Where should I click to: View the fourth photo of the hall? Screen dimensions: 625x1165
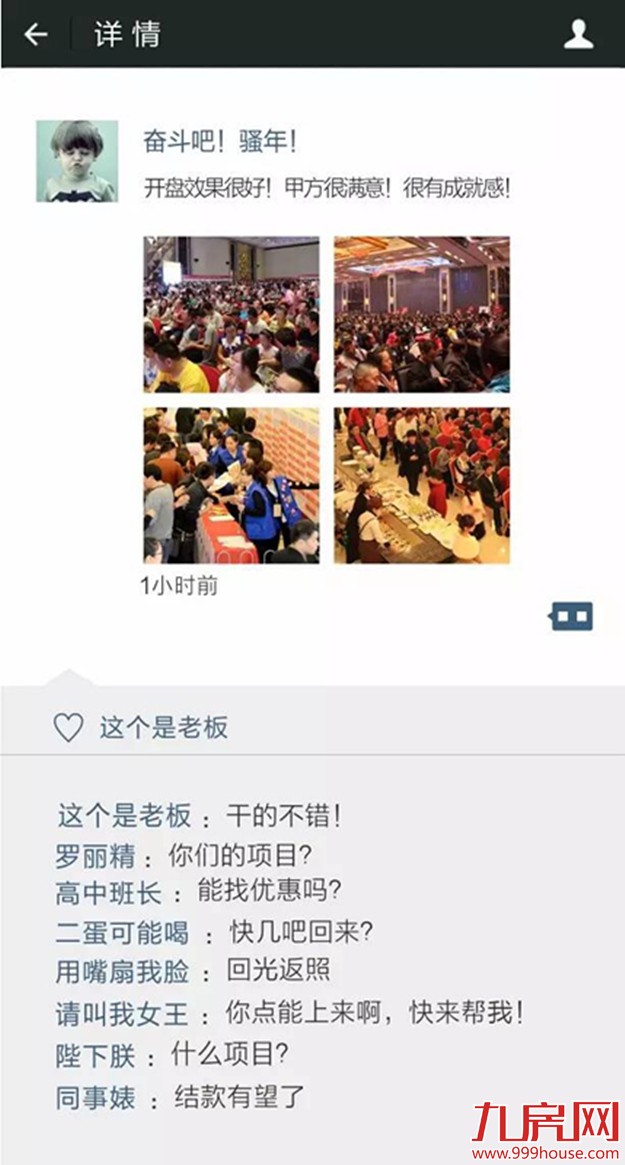(421, 485)
